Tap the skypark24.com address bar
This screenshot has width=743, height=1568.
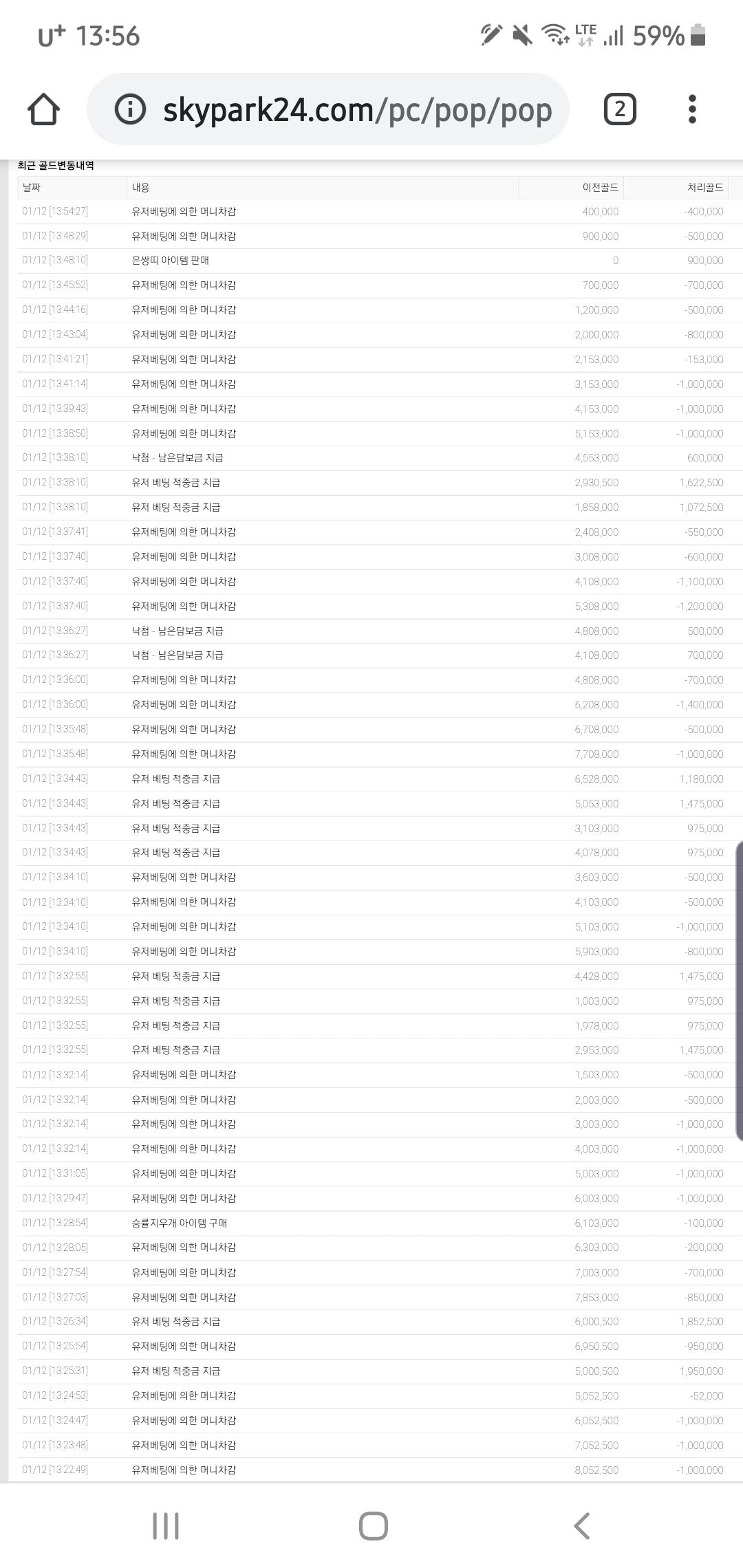tap(358, 110)
